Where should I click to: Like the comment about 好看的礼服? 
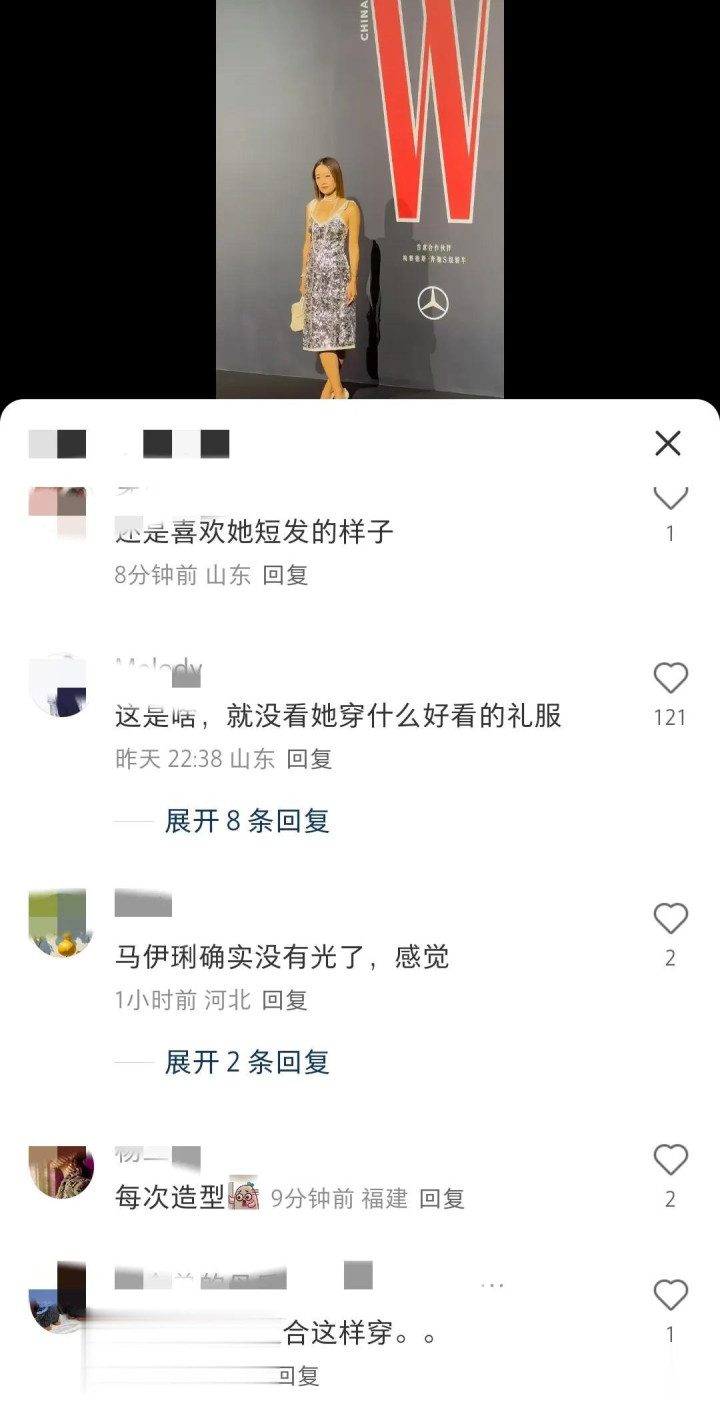click(x=670, y=679)
